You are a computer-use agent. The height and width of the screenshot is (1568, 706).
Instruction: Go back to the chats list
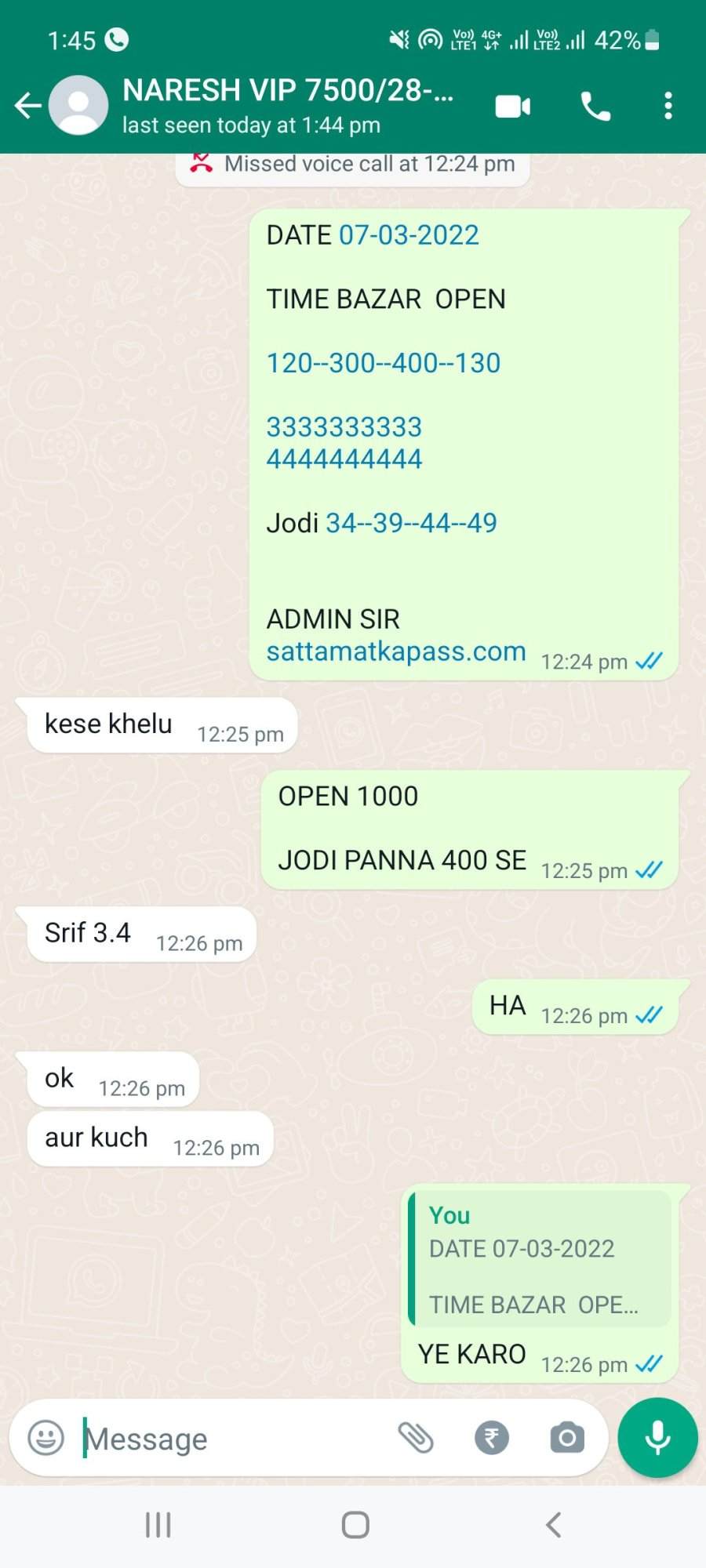coord(27,105)
